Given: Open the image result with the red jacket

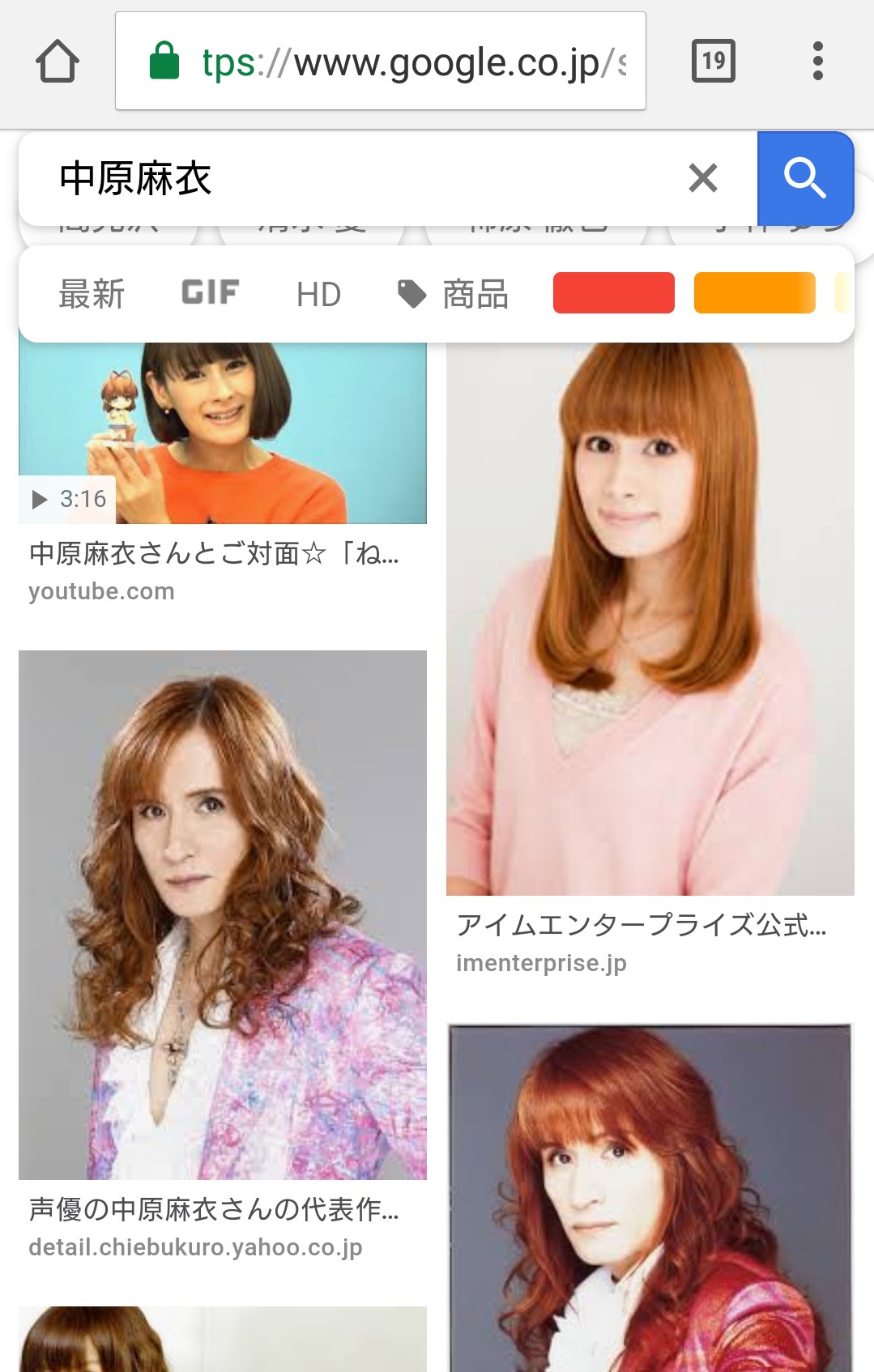Looking at the screenshot, I should point(650,1199).
